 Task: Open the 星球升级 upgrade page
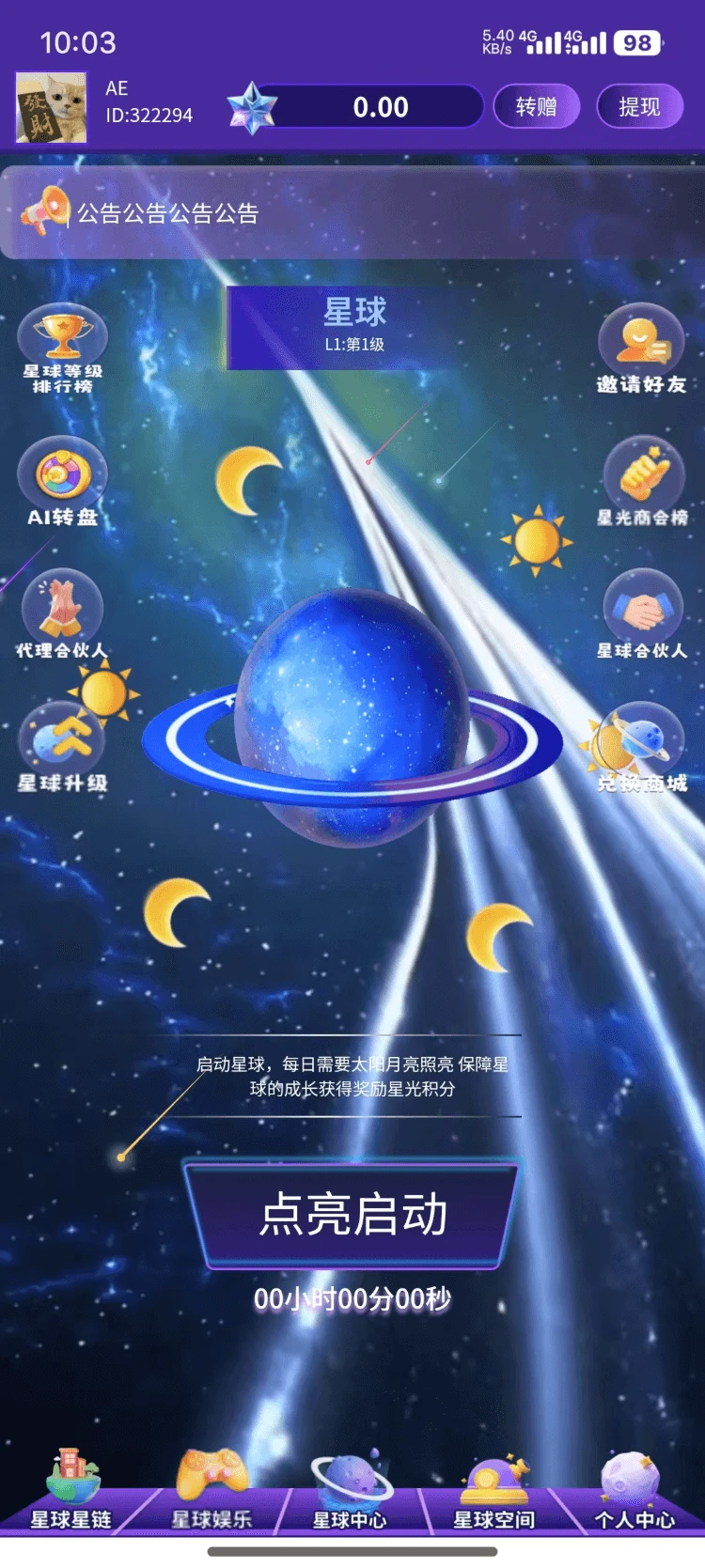pos(63,747)
